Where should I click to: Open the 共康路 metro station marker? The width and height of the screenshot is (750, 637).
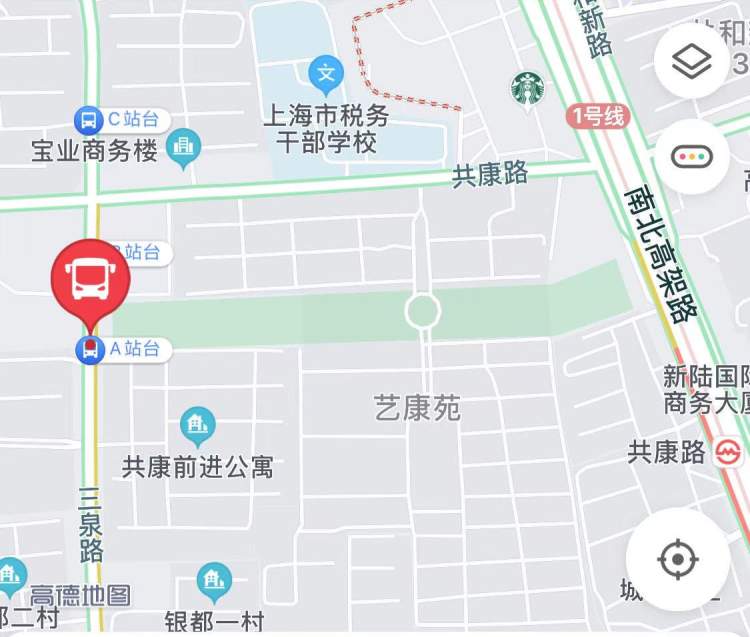[x=730, y=452]
